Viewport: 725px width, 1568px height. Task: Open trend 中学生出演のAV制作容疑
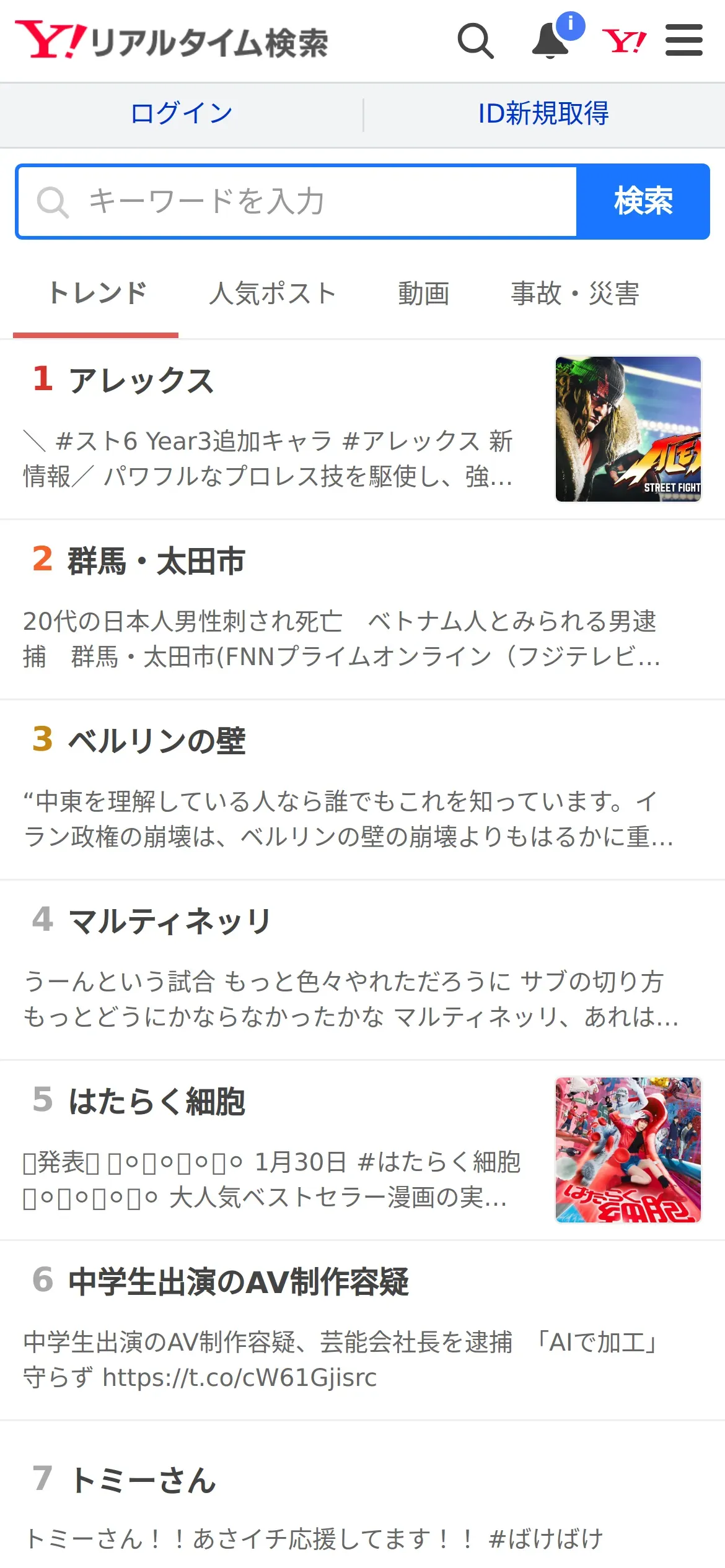click(x=238, y=1282)
